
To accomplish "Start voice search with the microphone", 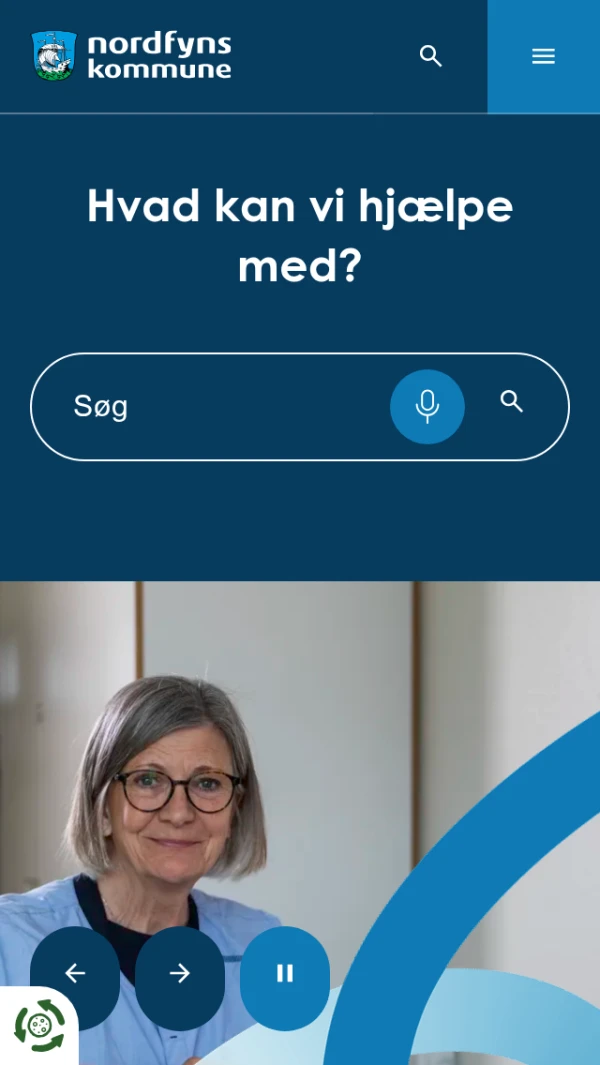I will tap(427, 407).
